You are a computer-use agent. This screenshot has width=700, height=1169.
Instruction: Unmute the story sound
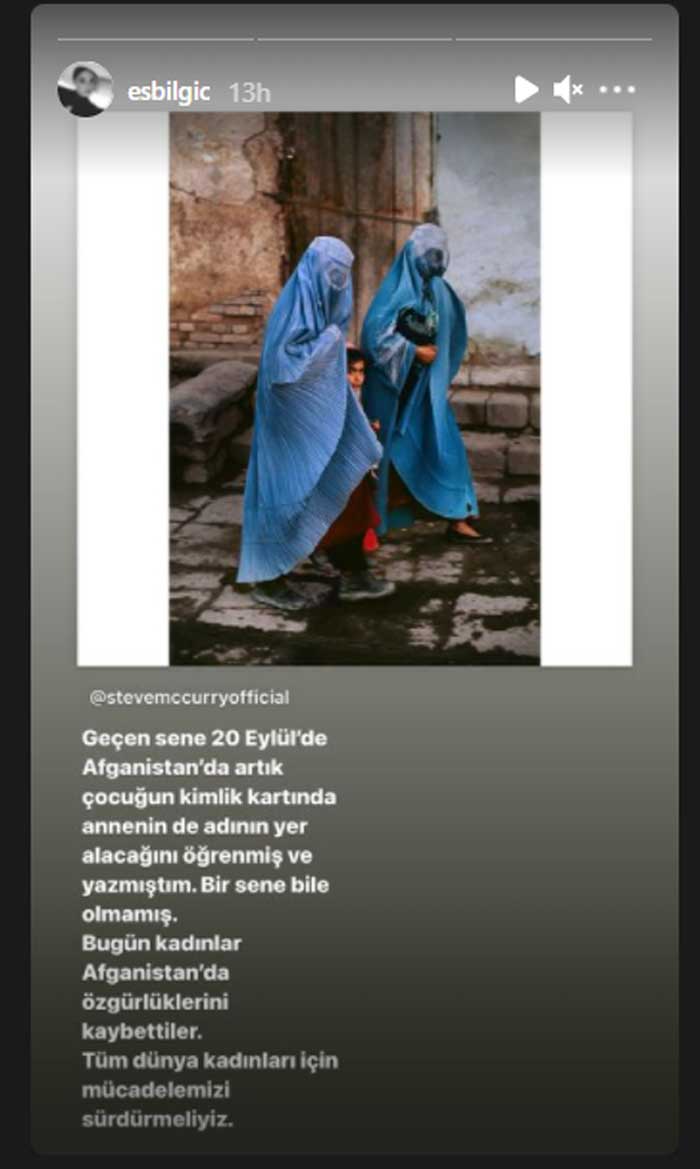[568, 90]
